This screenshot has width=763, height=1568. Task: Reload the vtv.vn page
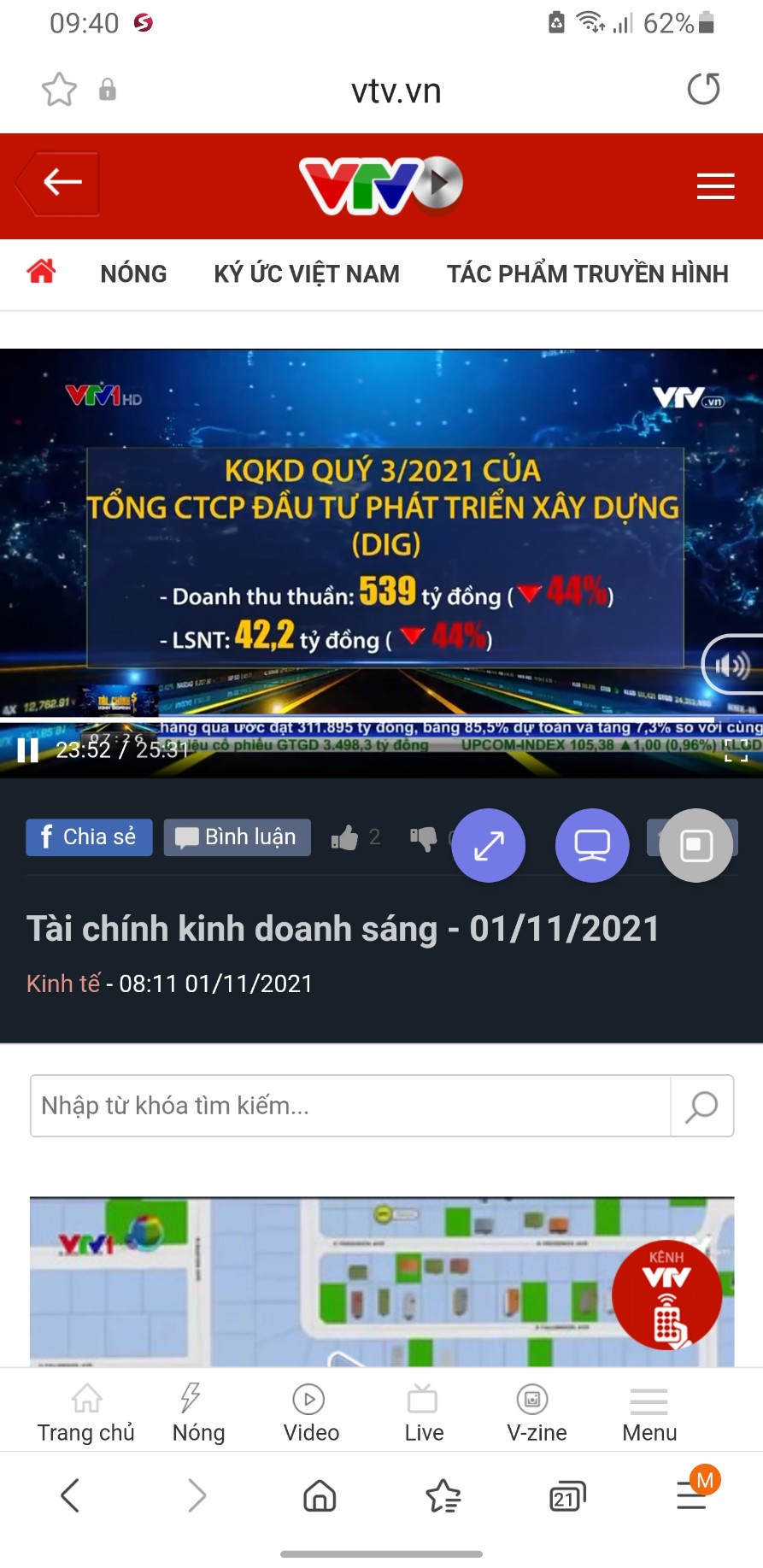[x=703, y=90]
